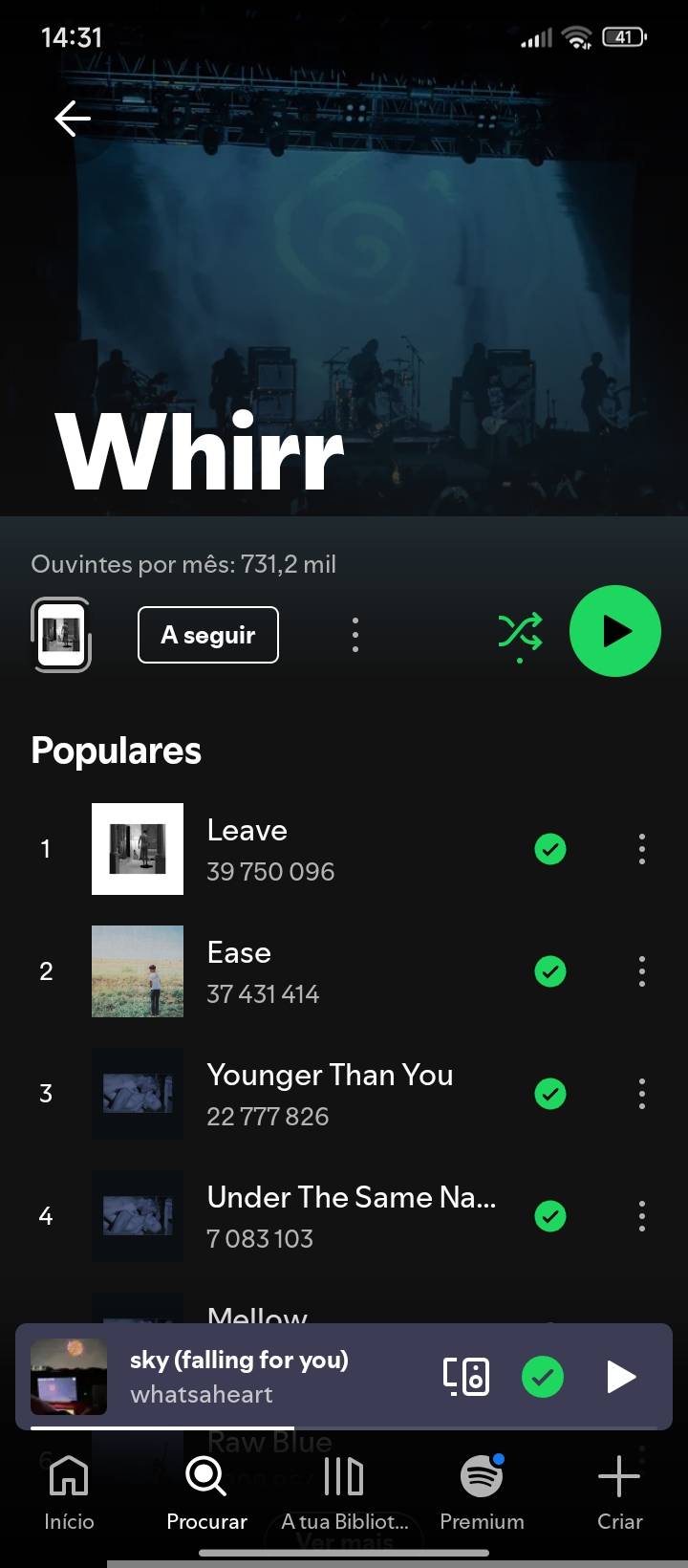
Task: Go back with the top arrow
Action: [x=73, y=119]
